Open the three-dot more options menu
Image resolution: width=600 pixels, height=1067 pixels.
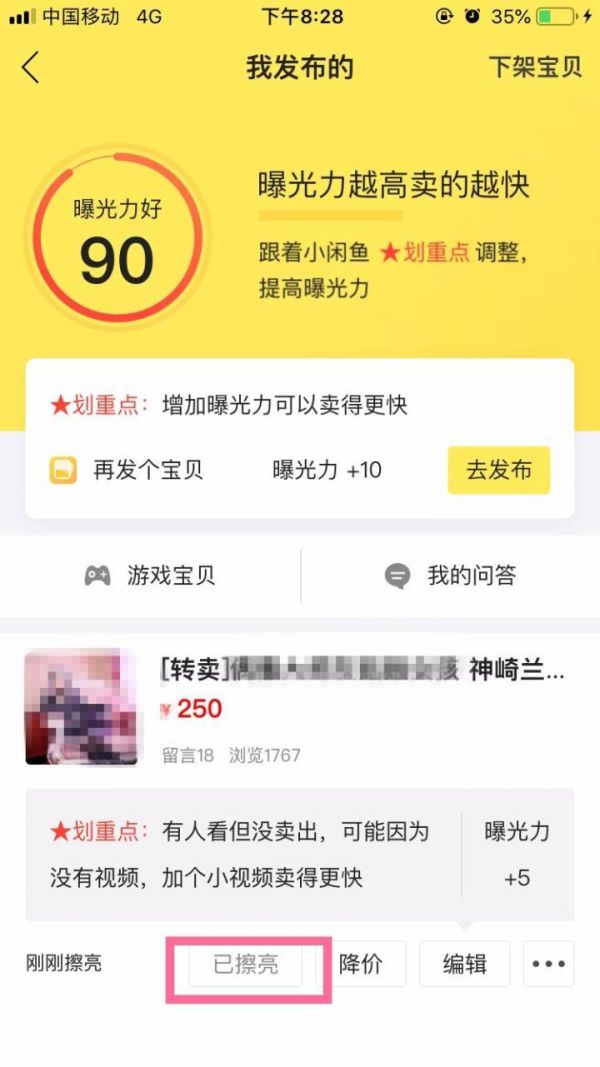point(549,964)
